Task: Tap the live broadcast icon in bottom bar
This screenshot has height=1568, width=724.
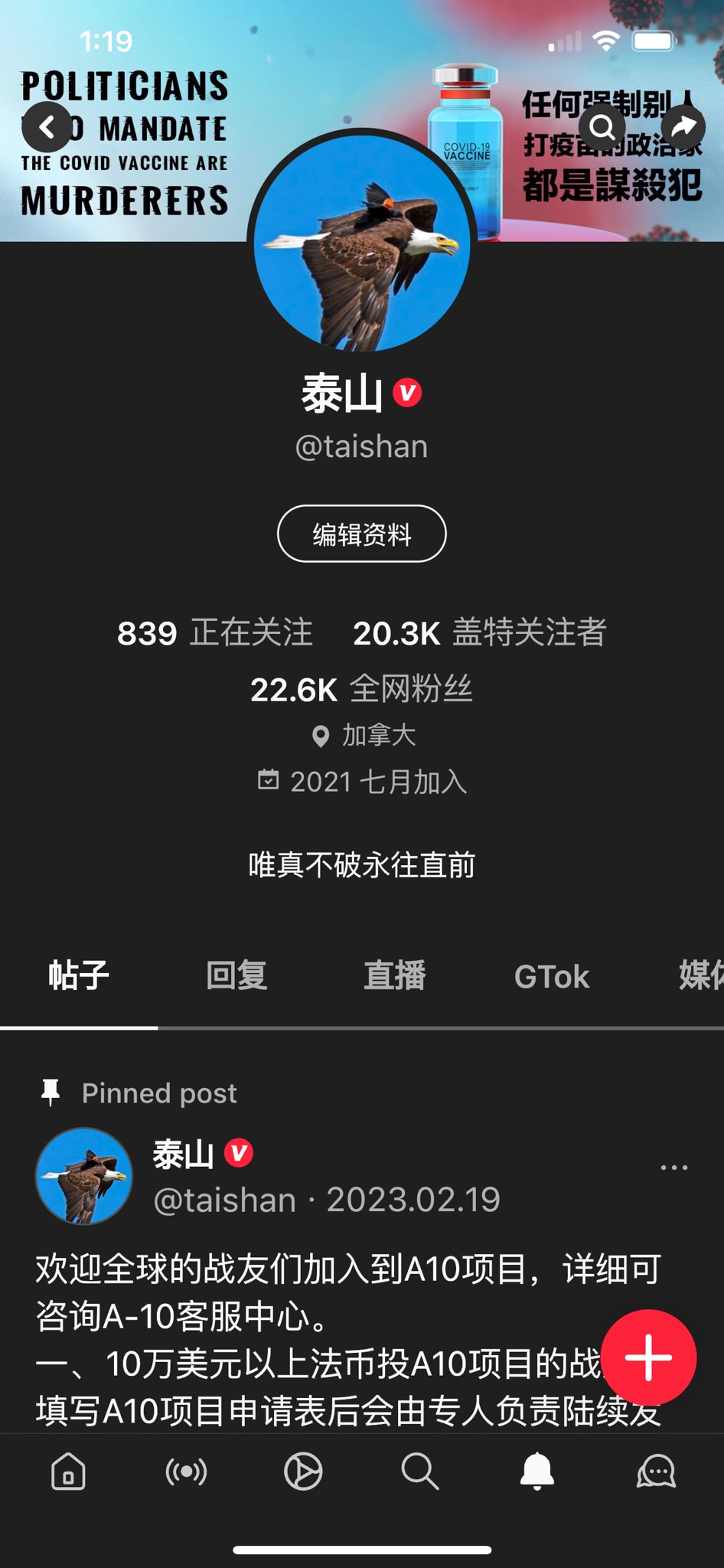Action: pos(185,1471)
